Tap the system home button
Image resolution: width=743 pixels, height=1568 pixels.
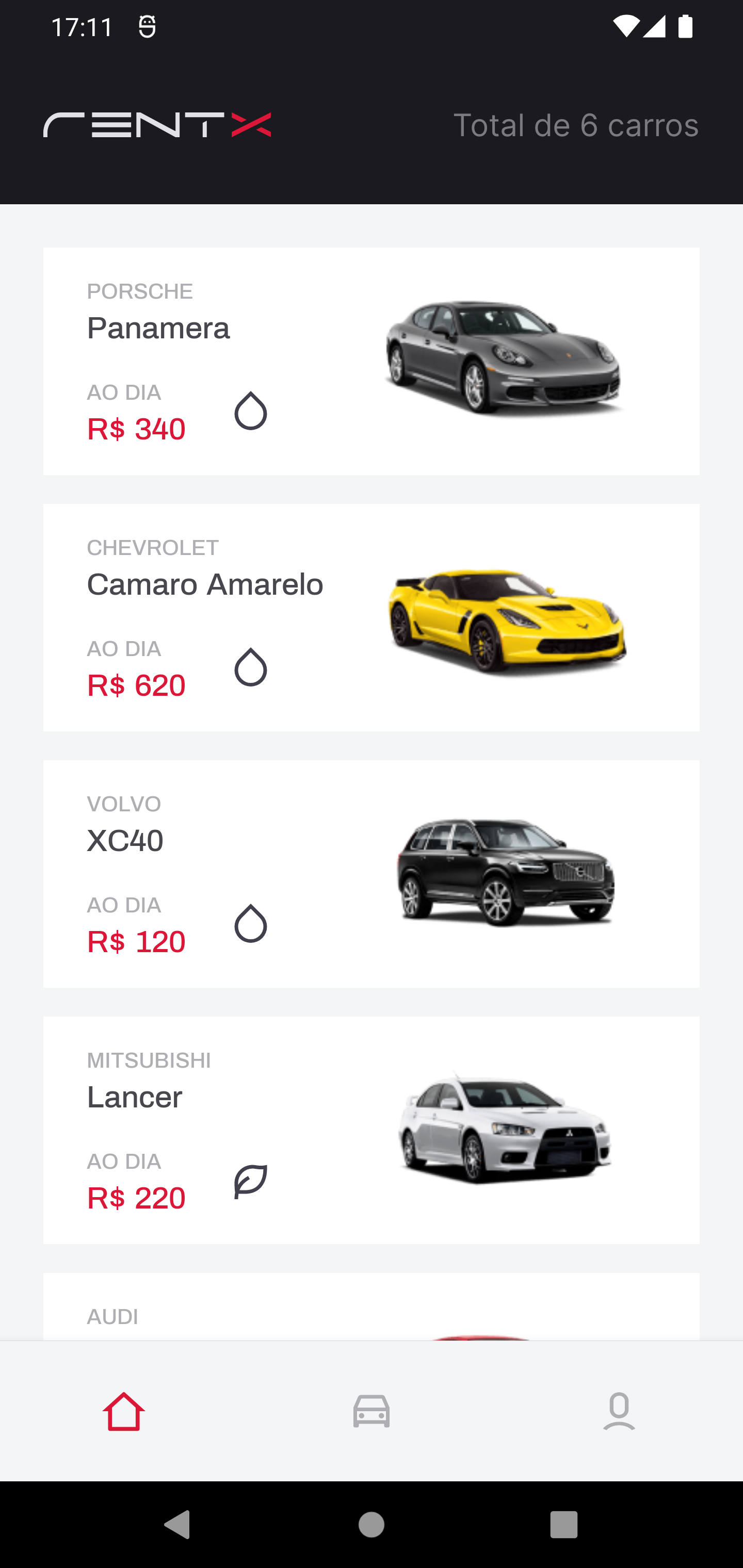pos(371,1525)
